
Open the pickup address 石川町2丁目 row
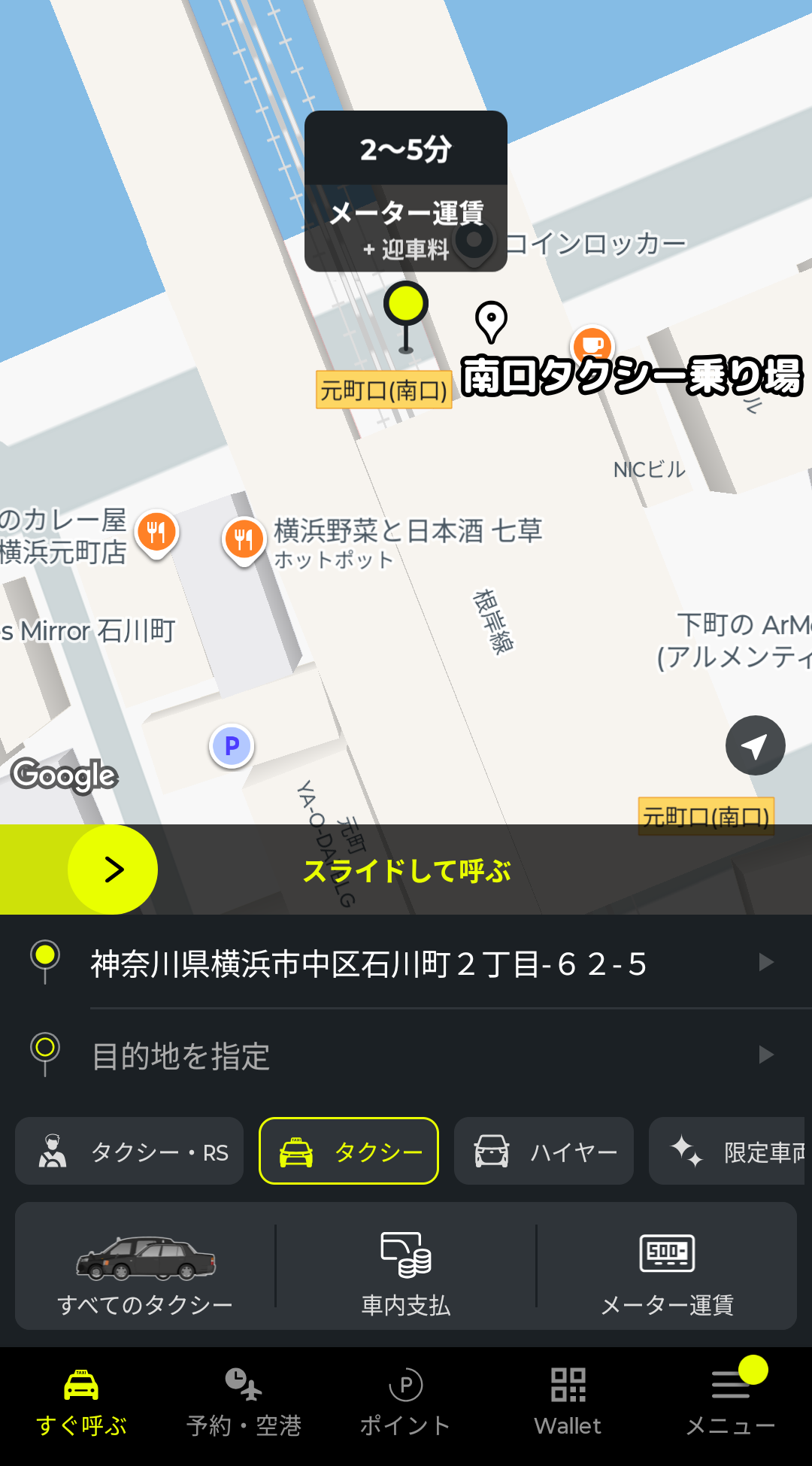point(406,964)
